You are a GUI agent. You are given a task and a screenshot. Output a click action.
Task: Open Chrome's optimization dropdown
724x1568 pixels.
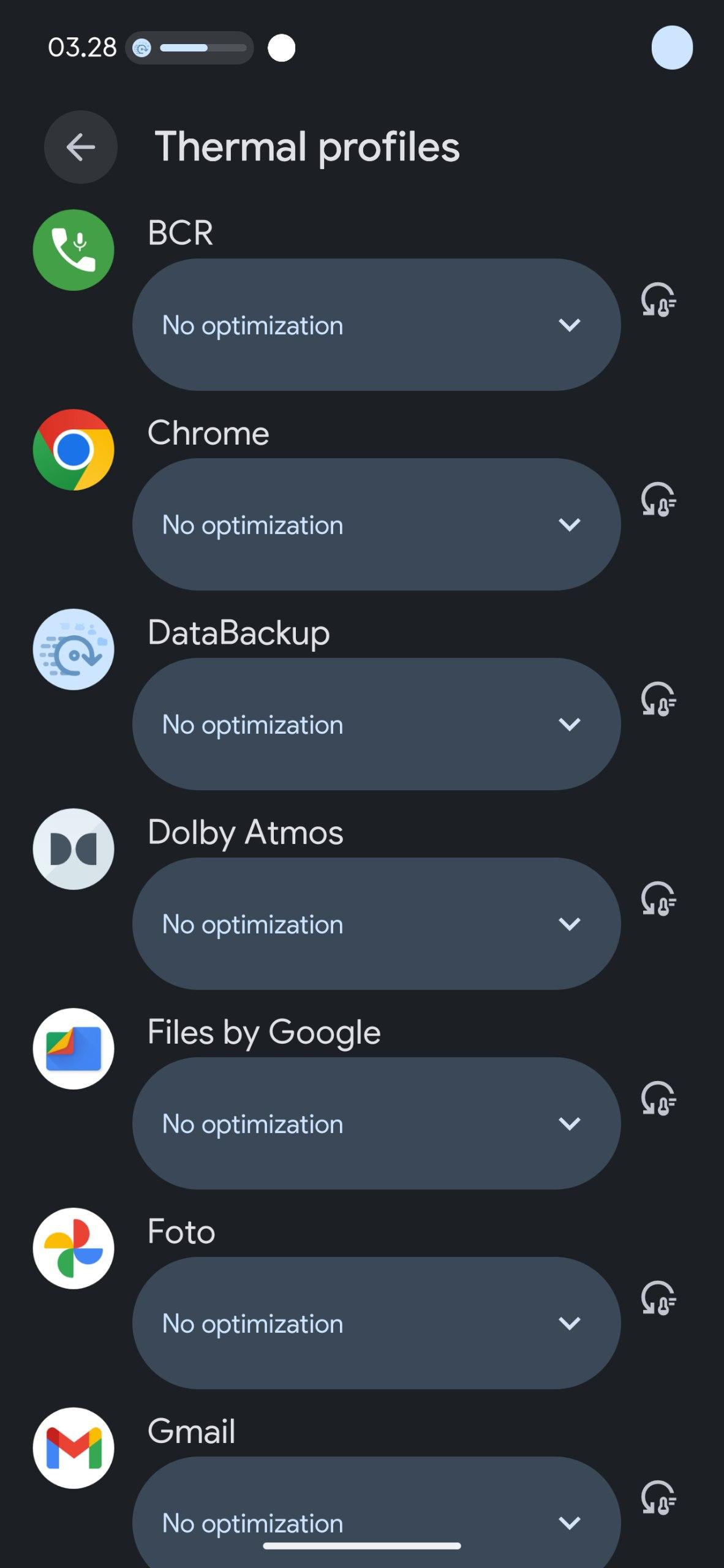point(376,524)
